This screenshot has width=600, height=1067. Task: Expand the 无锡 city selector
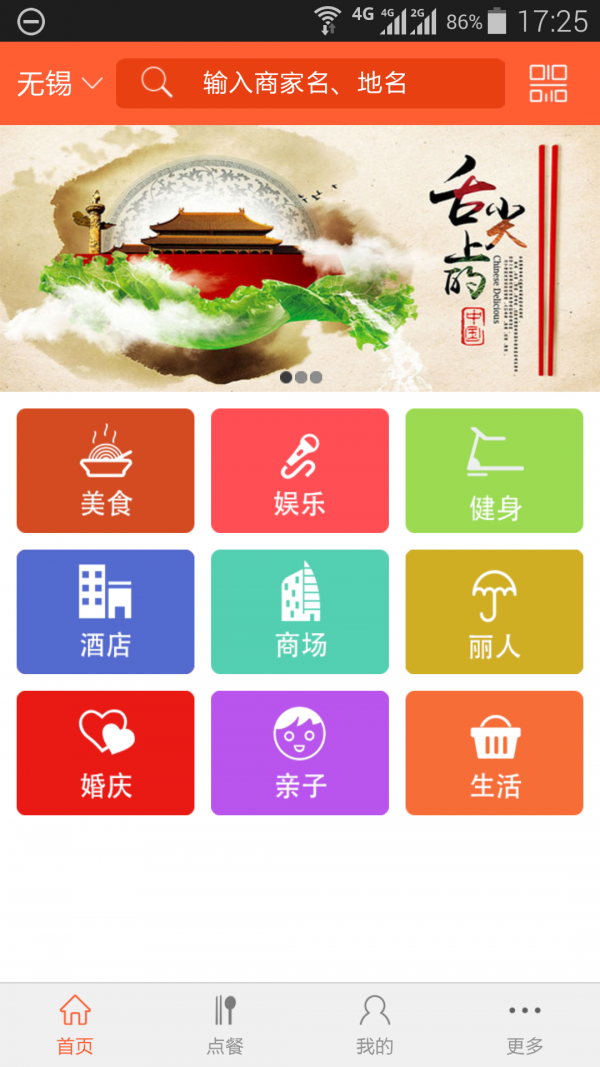click(60, 84)
